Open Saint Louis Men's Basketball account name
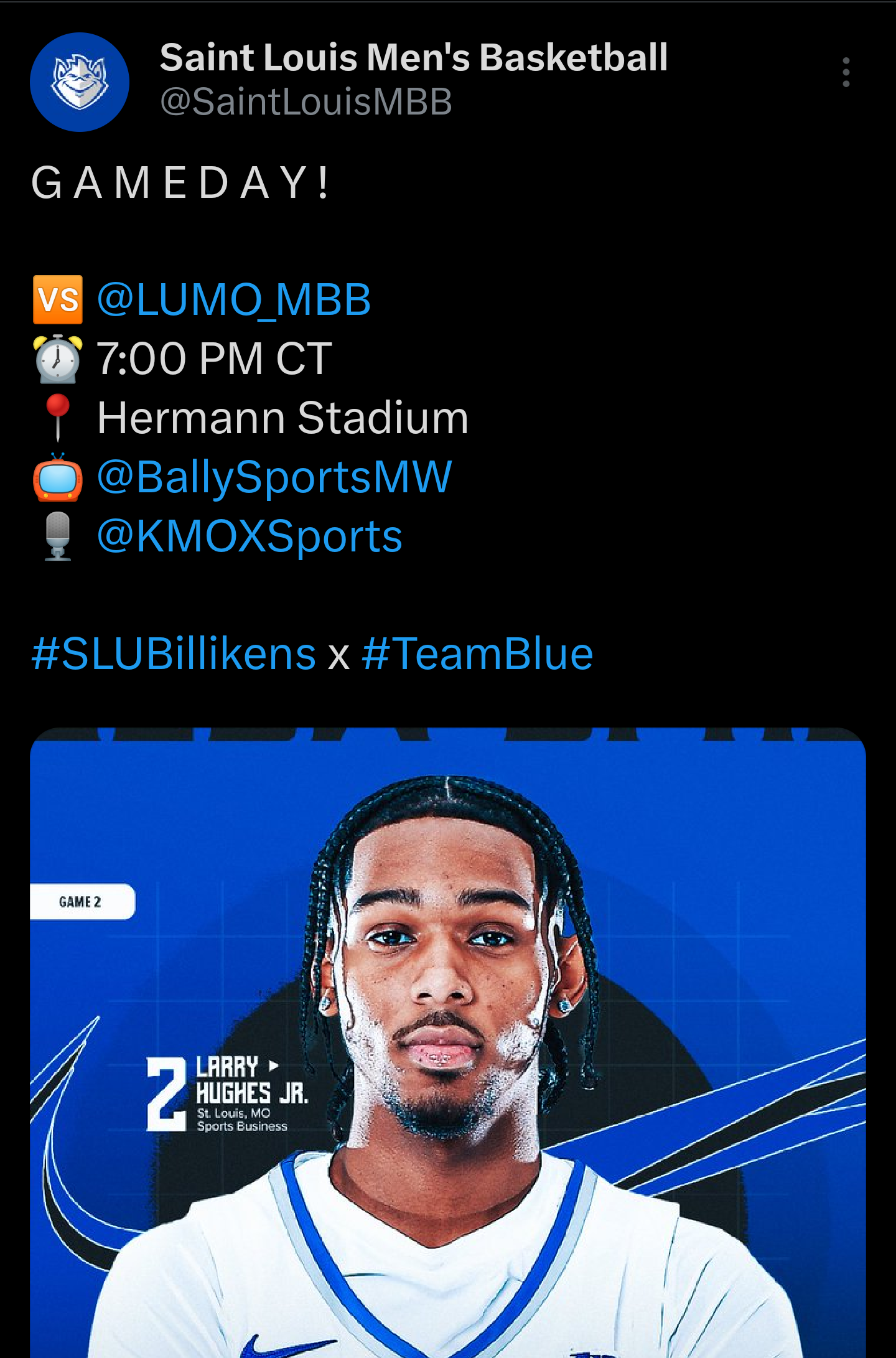896x1358 pixels. 414,58
